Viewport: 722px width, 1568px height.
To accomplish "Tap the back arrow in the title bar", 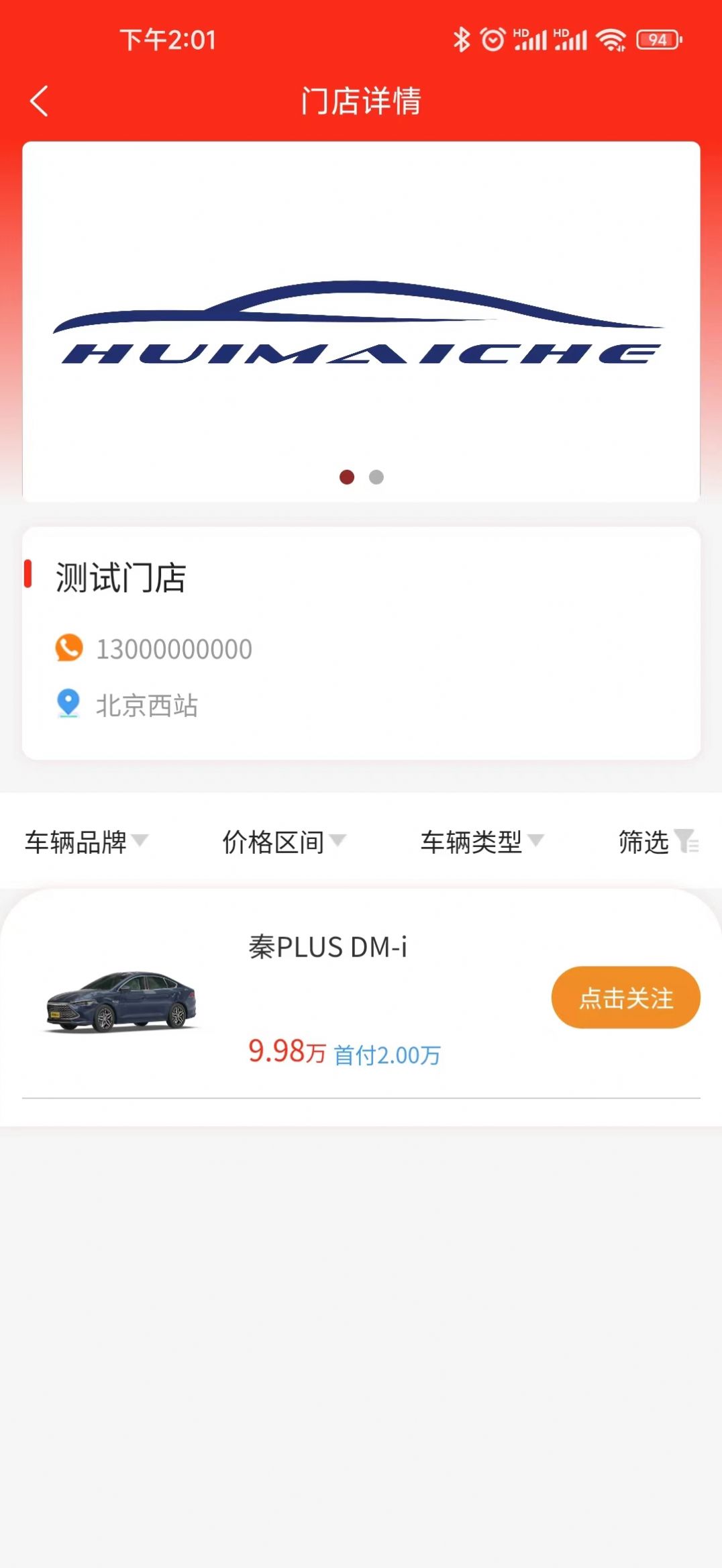I will 38,101.
